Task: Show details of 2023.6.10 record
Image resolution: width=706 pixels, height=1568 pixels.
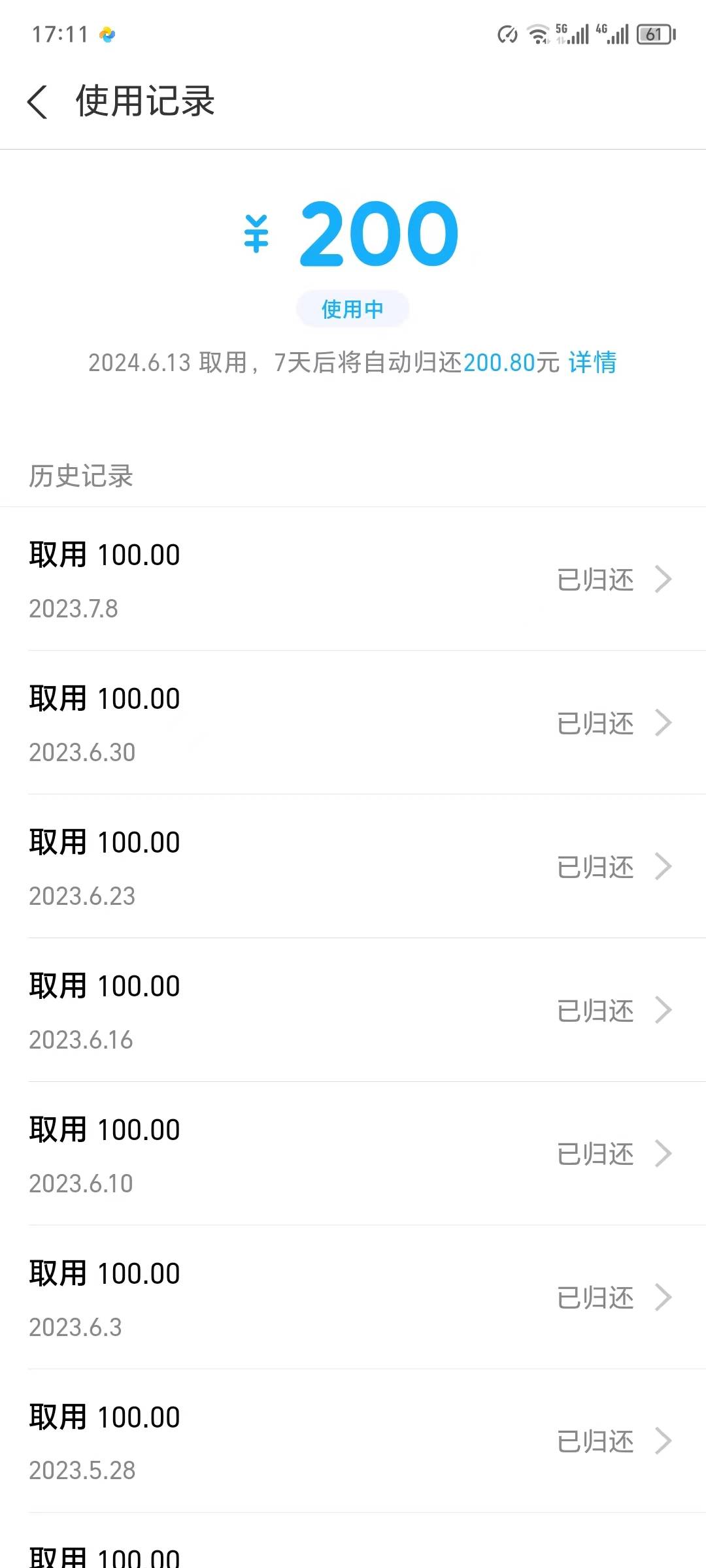Action: (353, 1154)
